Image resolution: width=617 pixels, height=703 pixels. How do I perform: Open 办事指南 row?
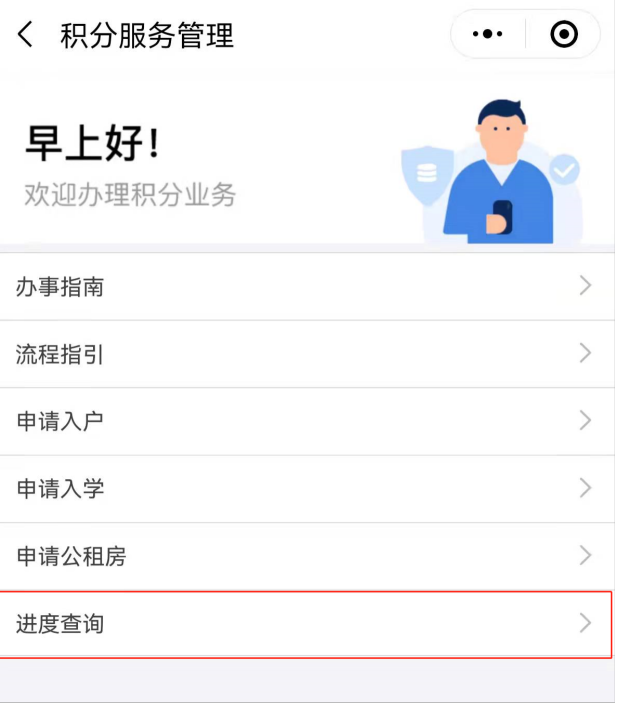pyautogui.click(x=307, y=287)
